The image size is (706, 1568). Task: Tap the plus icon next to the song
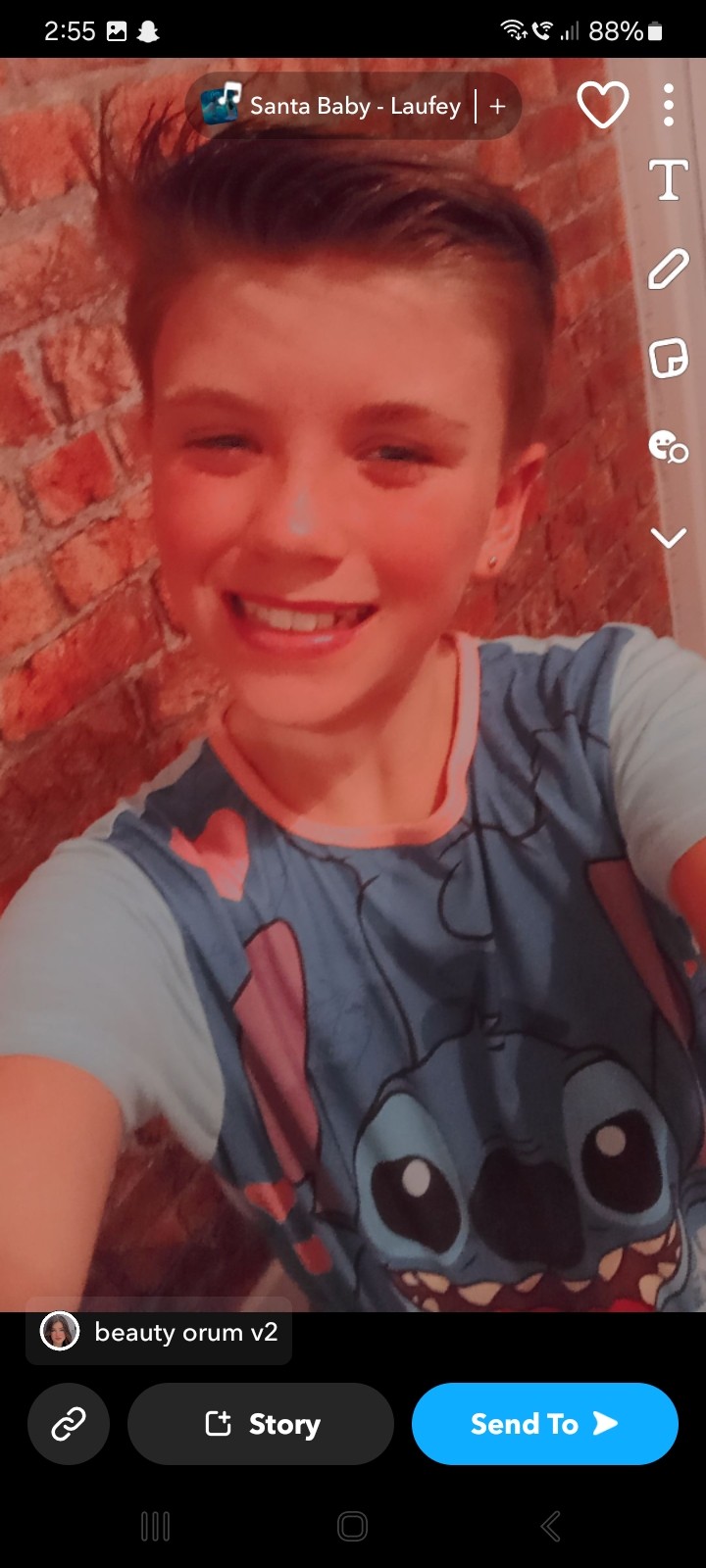[498, 106]
